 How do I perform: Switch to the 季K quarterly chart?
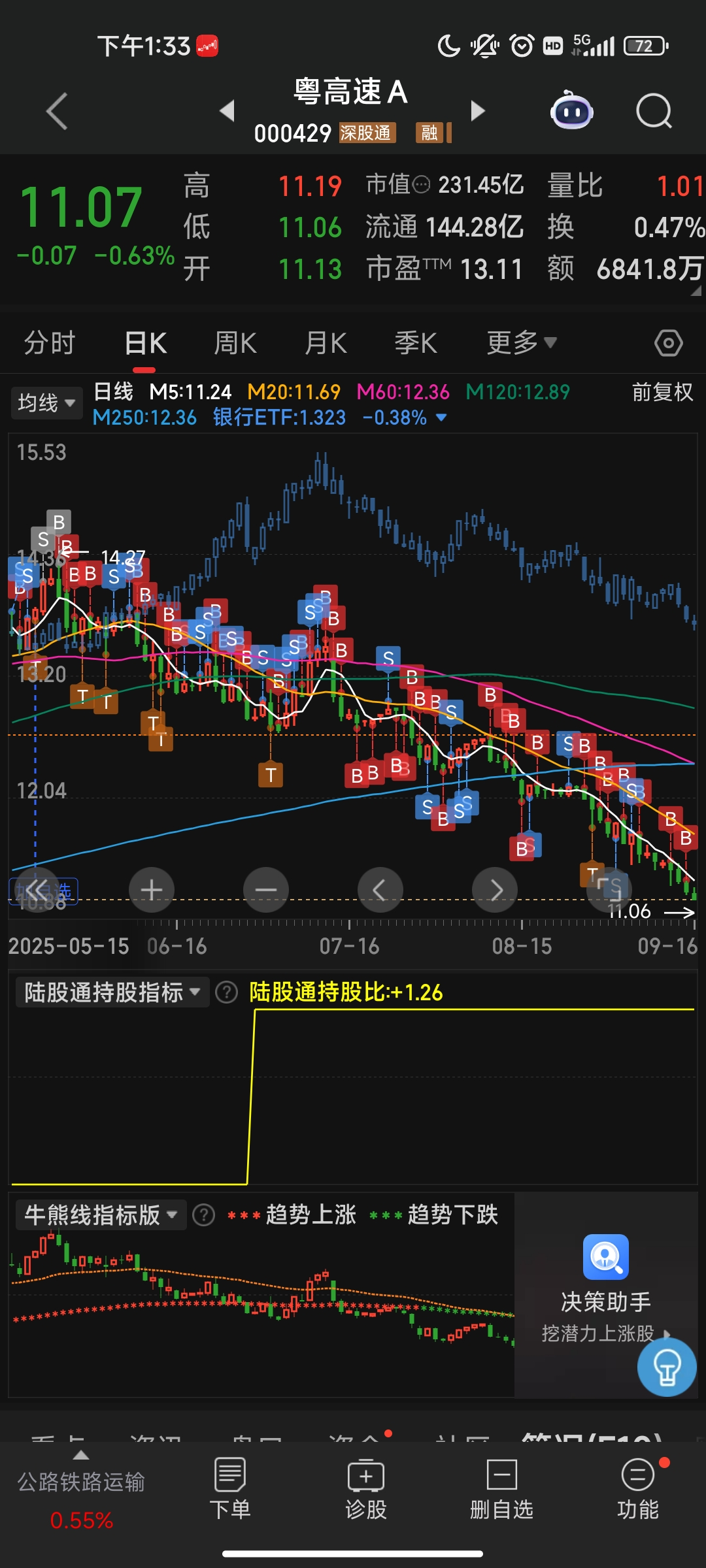(x=415, y=343)
